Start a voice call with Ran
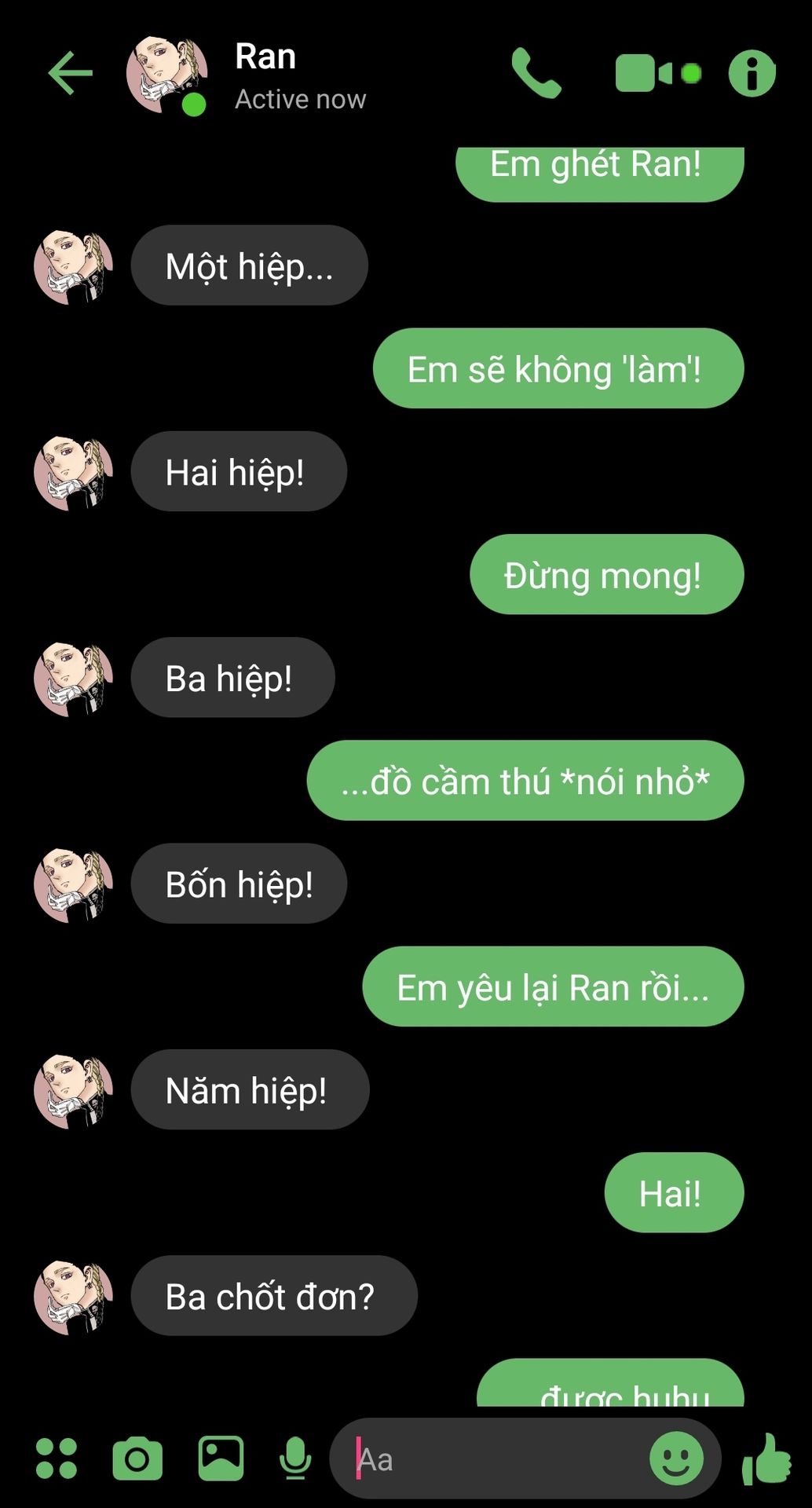The width and height of the screenshot is (812, 1508). pyautogui.click(x=536, y=73)
